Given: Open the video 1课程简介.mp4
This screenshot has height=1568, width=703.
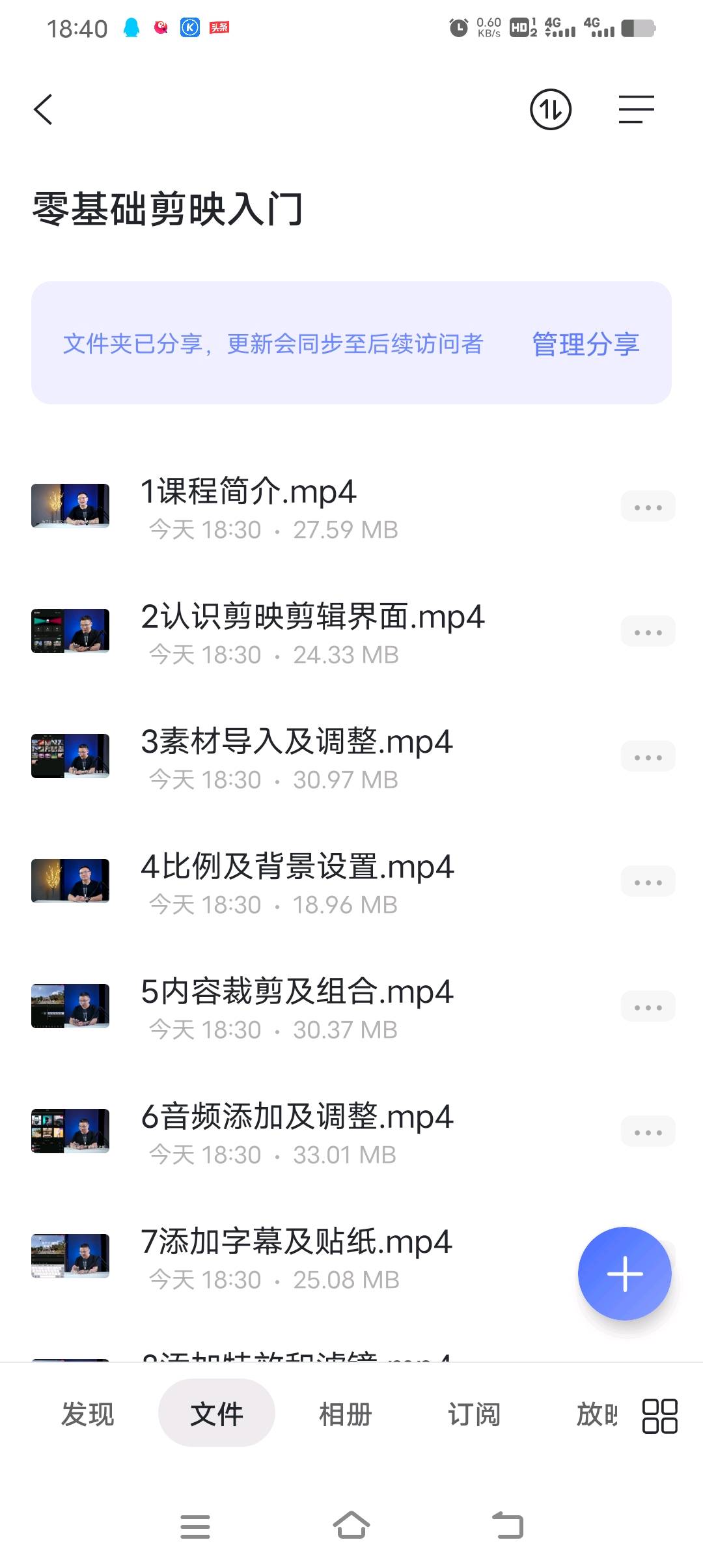Looking at the screenshot, I should coord(248,492).
